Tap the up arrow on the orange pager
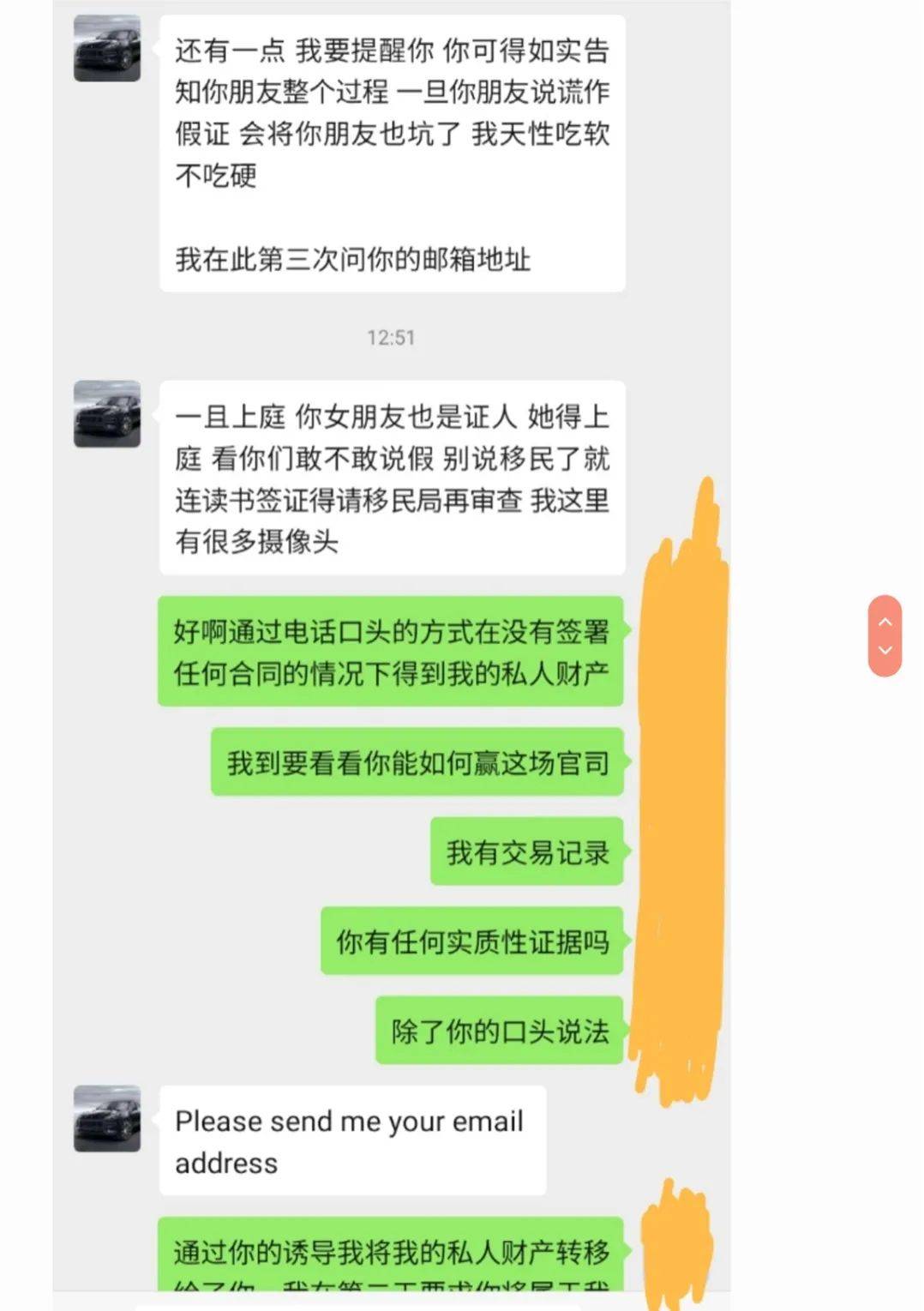The image size is (924, 1311). [x=885, y=621]
